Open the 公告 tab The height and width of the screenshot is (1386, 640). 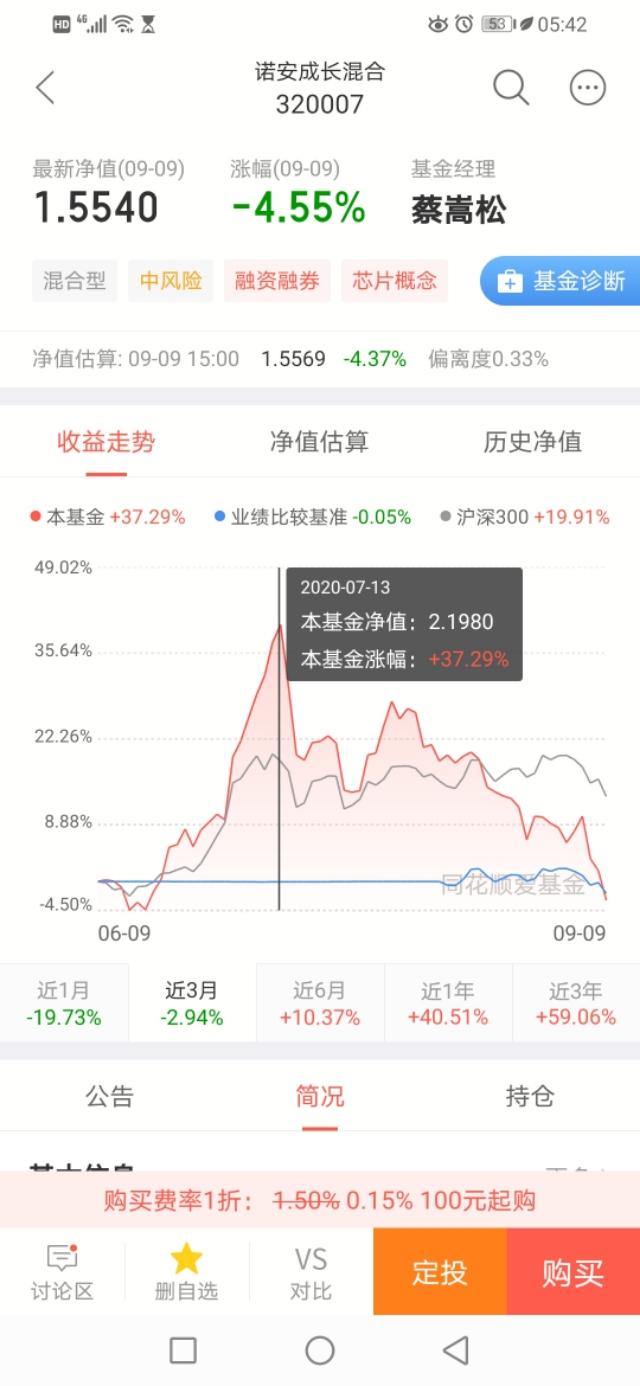110,1096
